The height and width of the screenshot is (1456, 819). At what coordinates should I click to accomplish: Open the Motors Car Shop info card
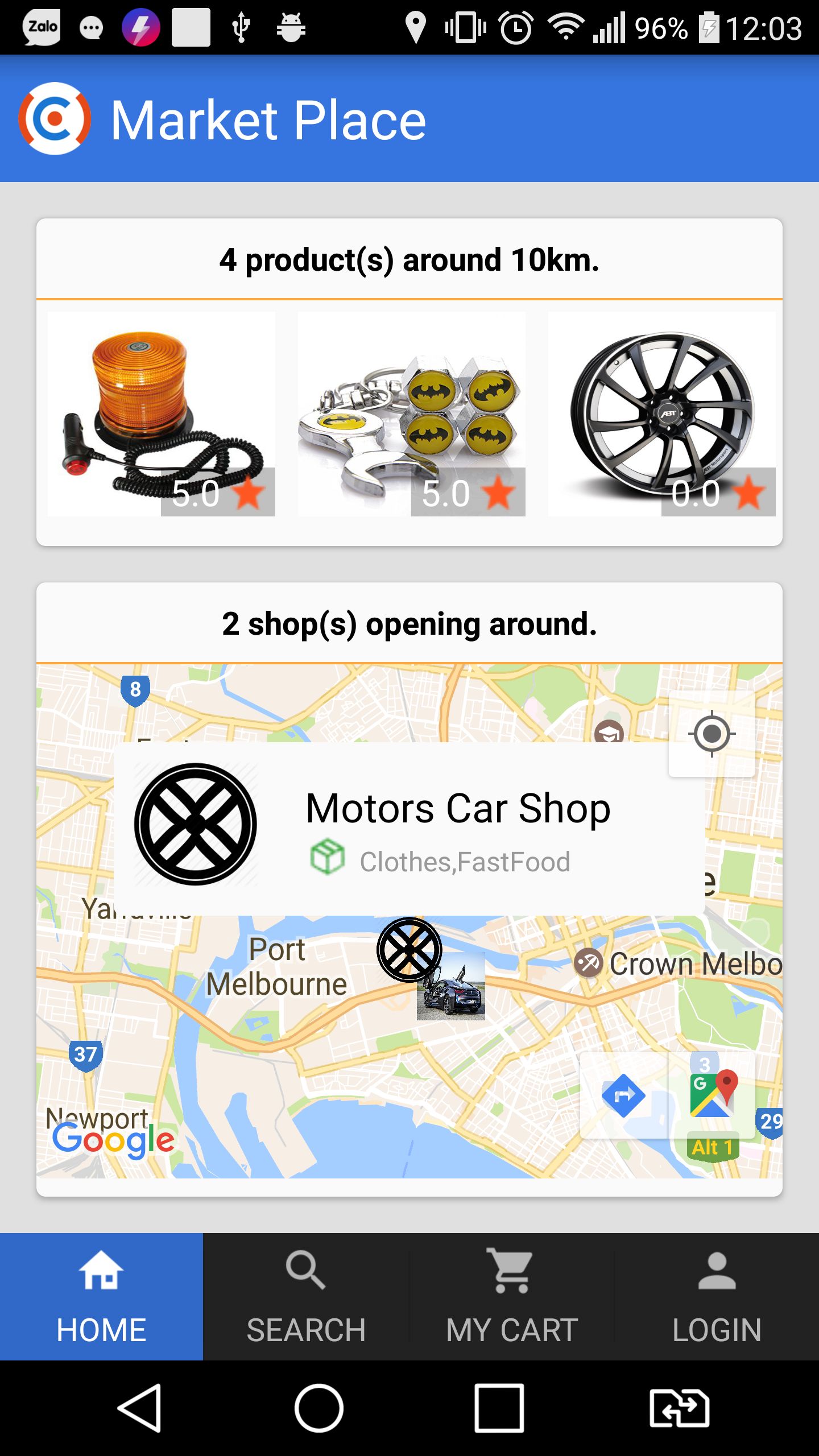409,828
